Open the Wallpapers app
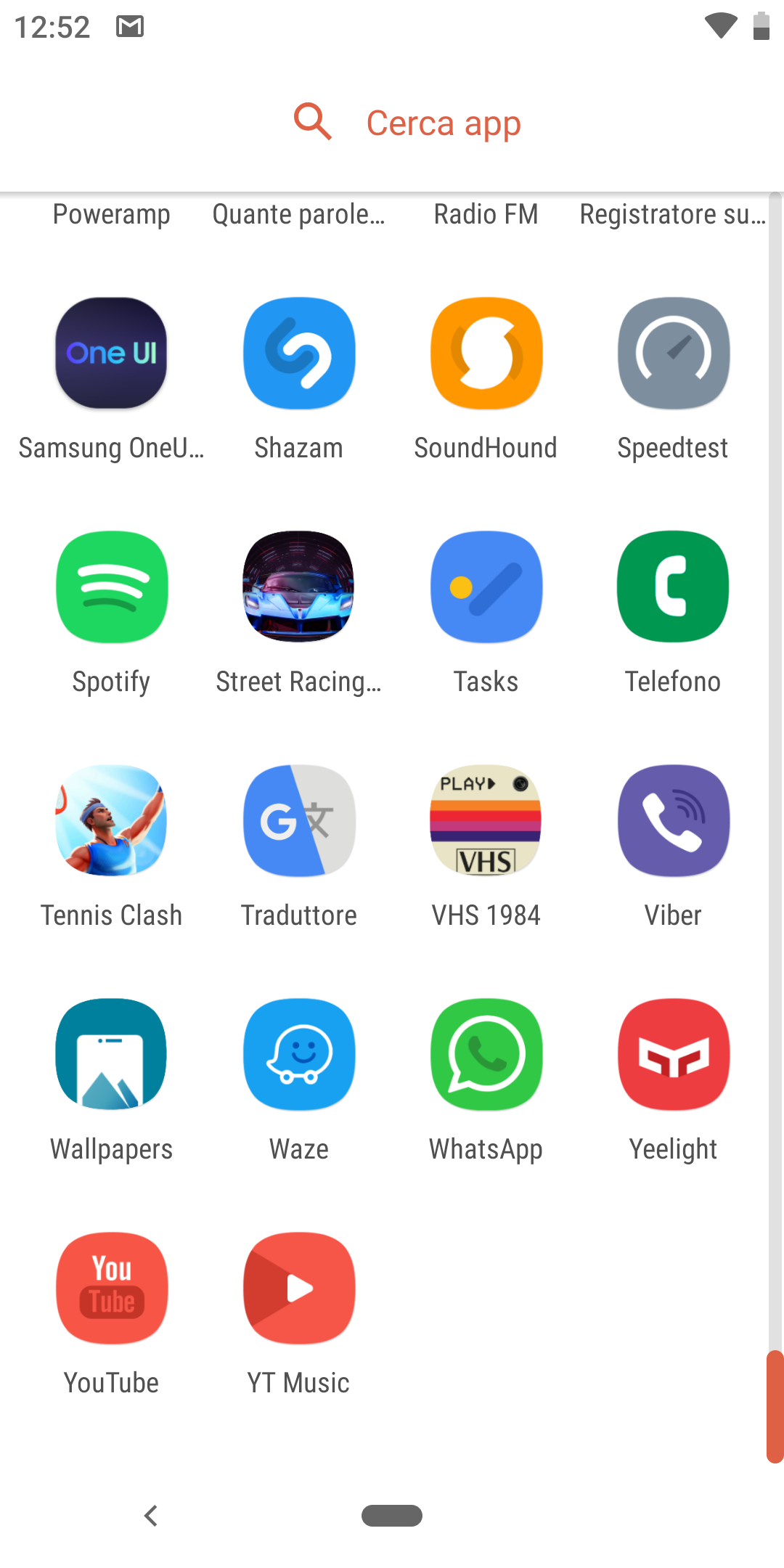This screenshot has height=1568, width=784. pos(111,1055)
